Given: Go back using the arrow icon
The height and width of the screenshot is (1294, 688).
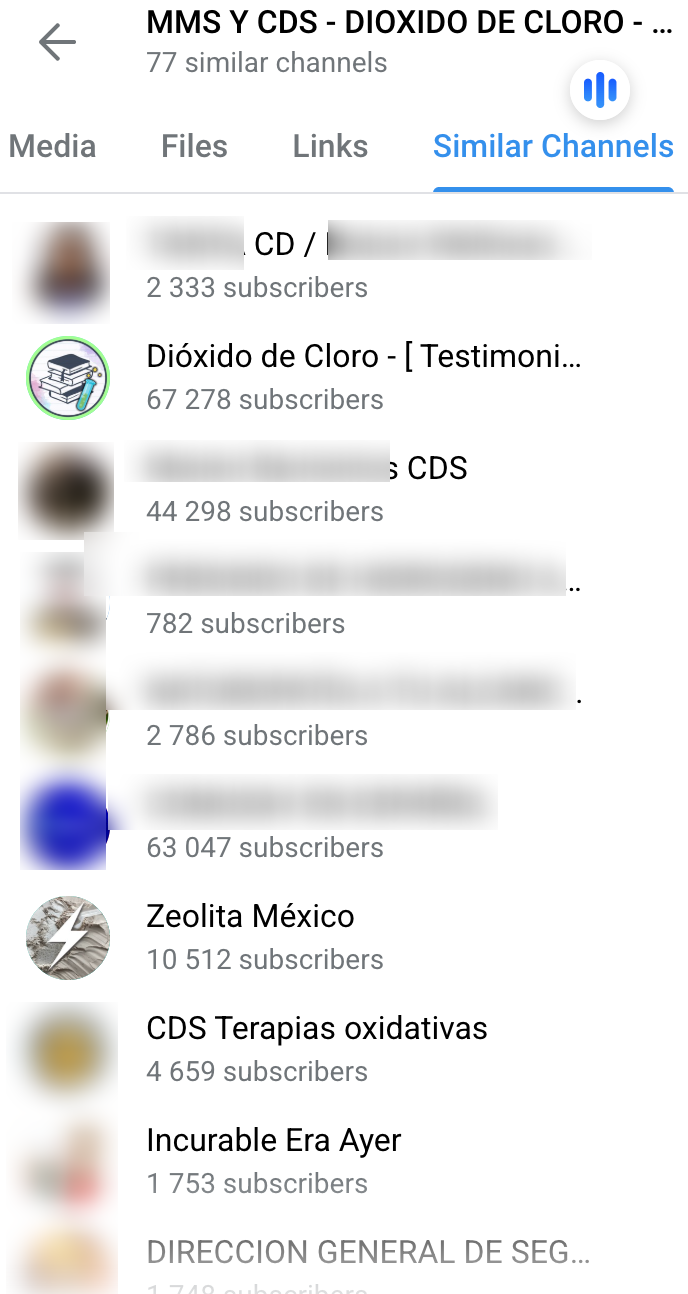Looking at the screenshot, I should (57, 42).
